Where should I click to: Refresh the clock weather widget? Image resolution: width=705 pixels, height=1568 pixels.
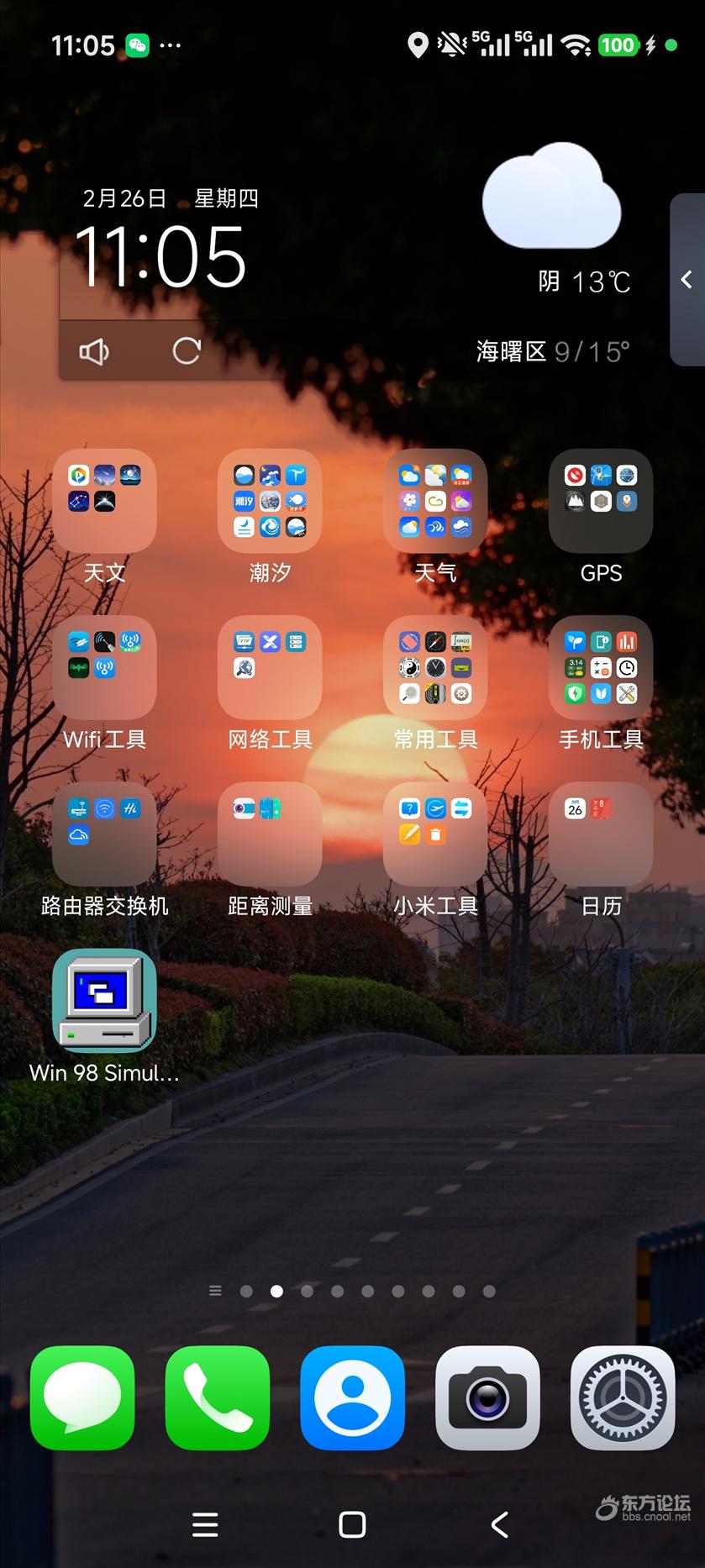coord(187,351)
